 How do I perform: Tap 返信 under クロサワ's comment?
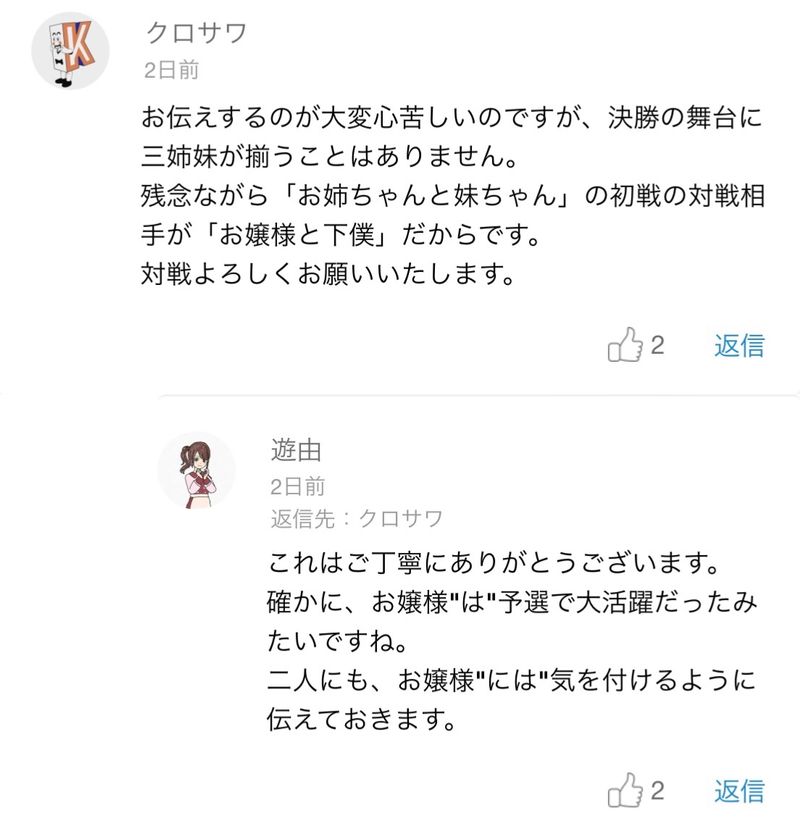(x=739, y=346)
